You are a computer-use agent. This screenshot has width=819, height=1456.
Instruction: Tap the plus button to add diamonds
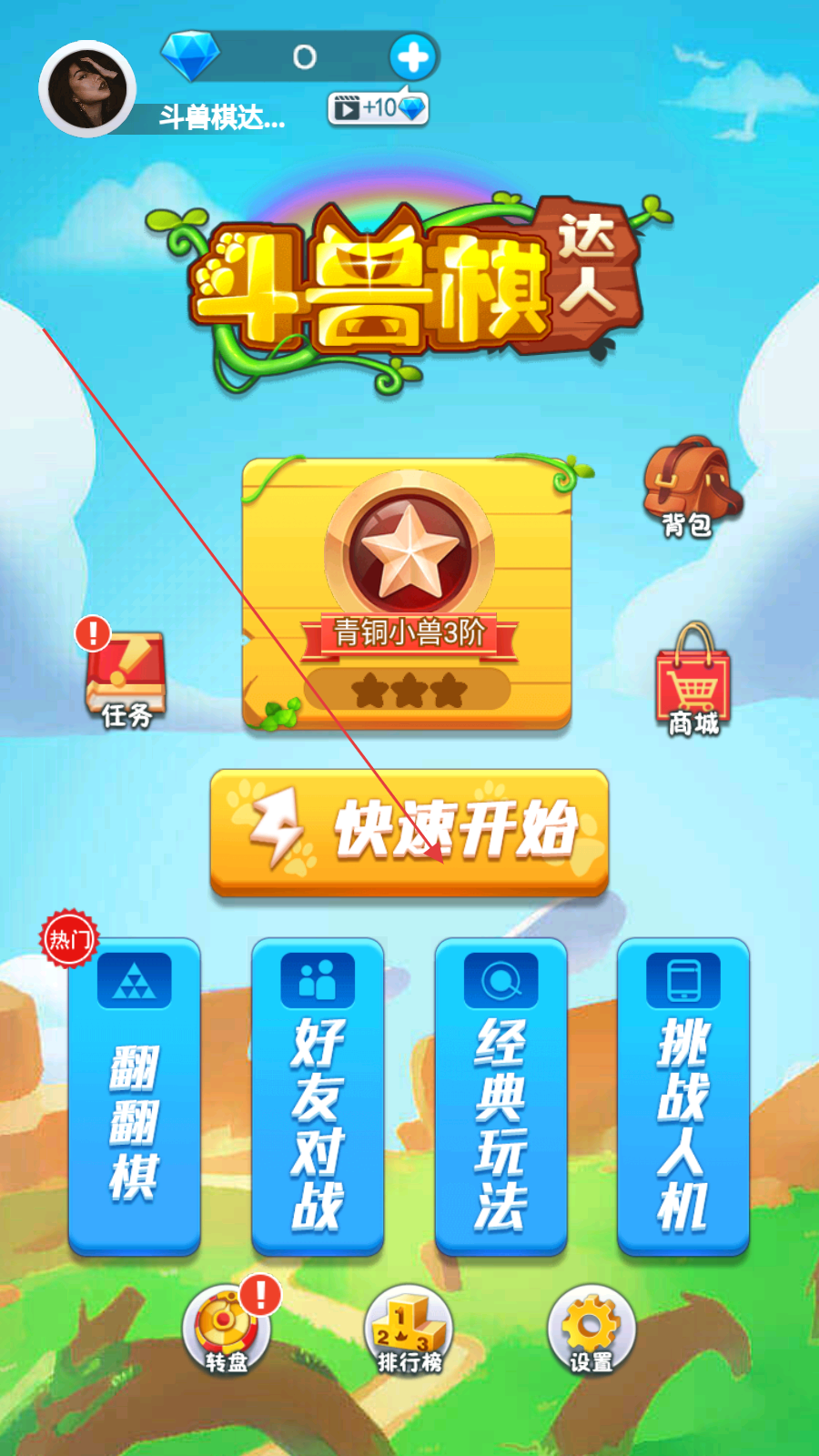412,57
